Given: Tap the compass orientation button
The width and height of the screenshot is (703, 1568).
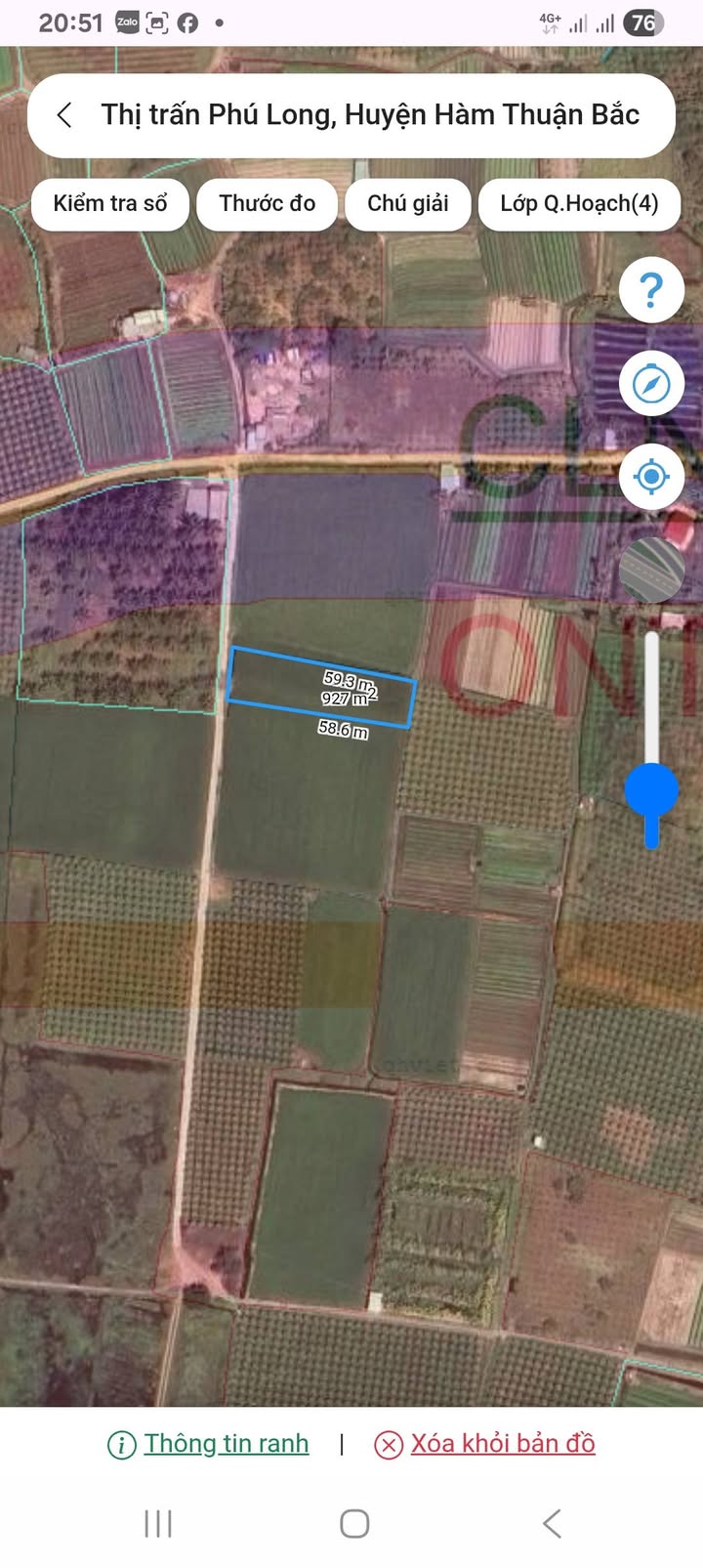Looking at the screenshot, I should (650, 384).
